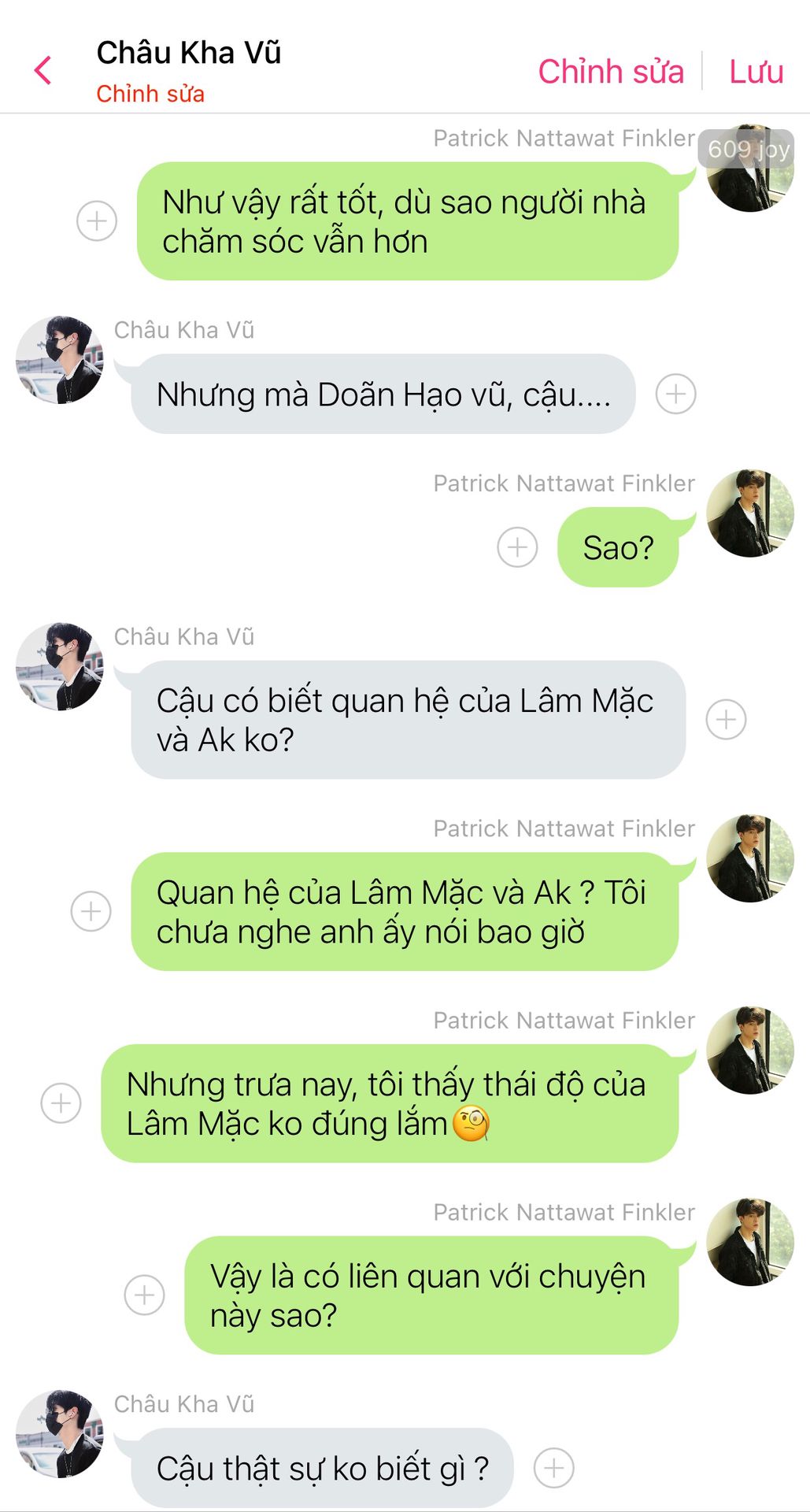Open Patrick's avatar next to "Sao?" message
Viewport: 810px width, 1512px height.
click(749, 513)
